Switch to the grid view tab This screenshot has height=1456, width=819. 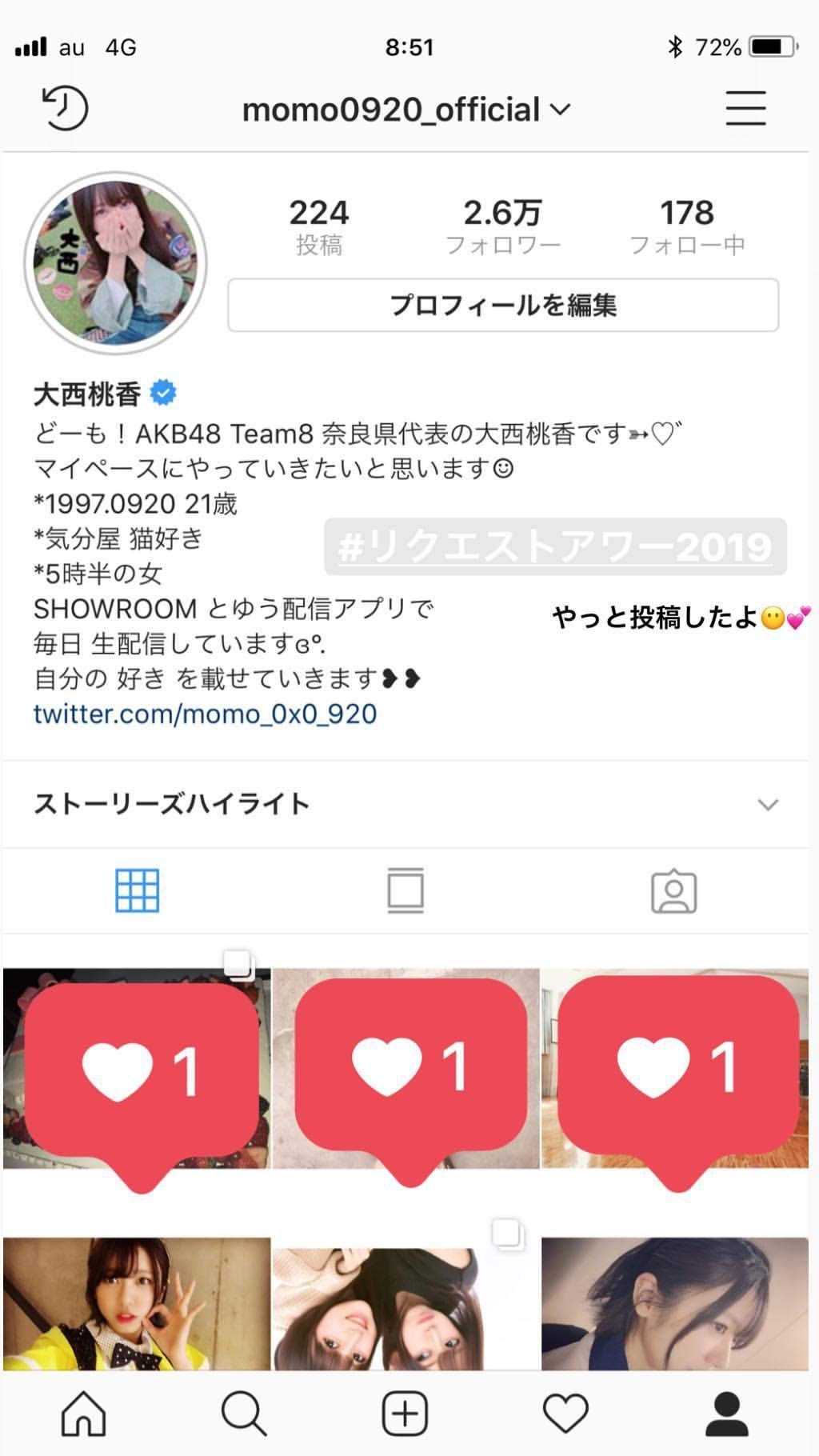pos(138,890)
